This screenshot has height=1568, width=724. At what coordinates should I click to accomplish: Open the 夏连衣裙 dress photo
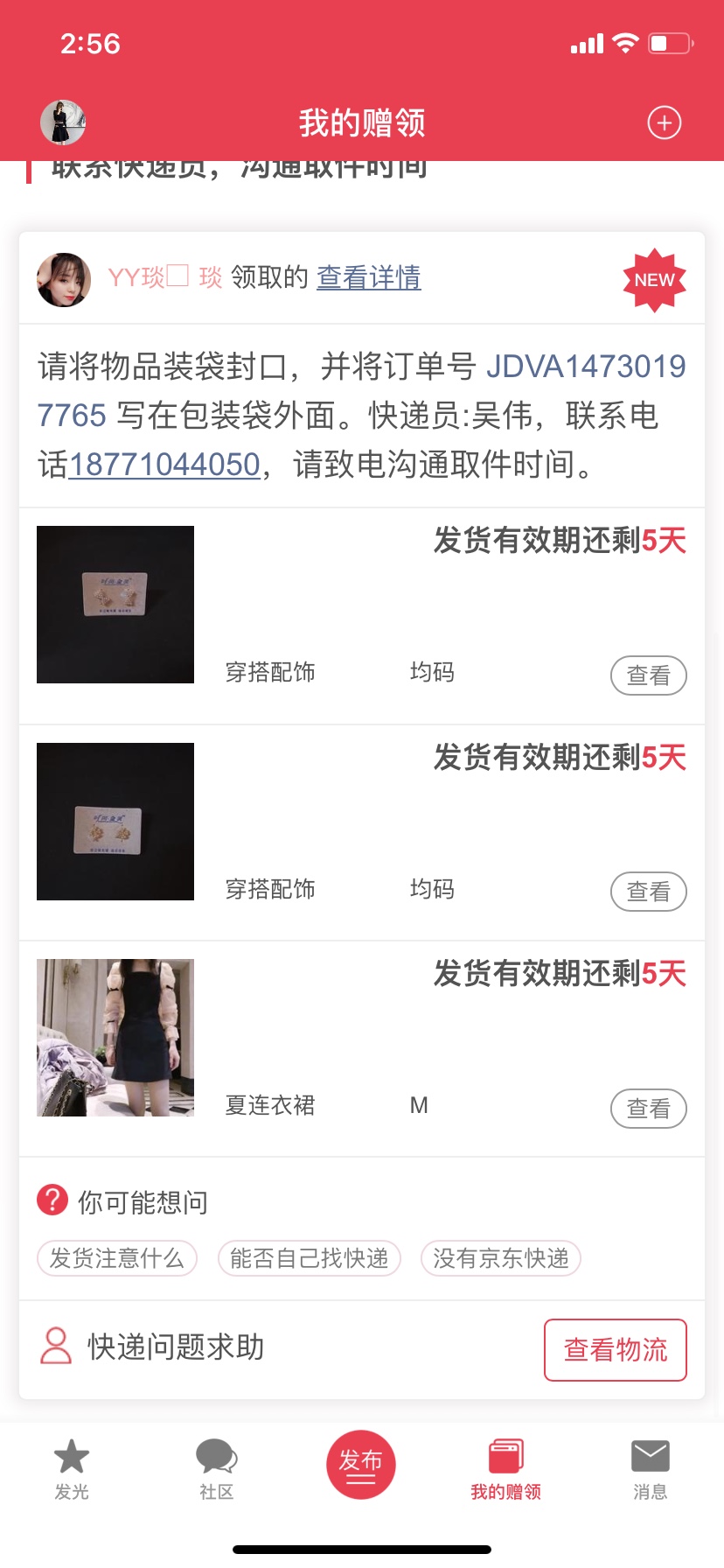pos(115,1038)
